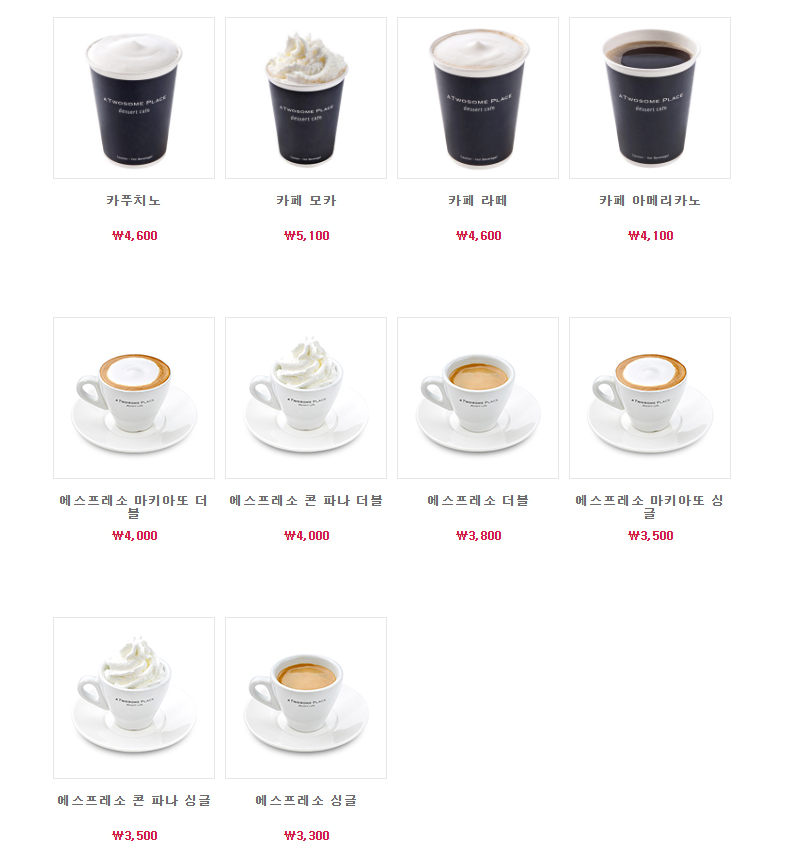Open 에스프레소 마키아또 더블 product

tap(134, 398)
